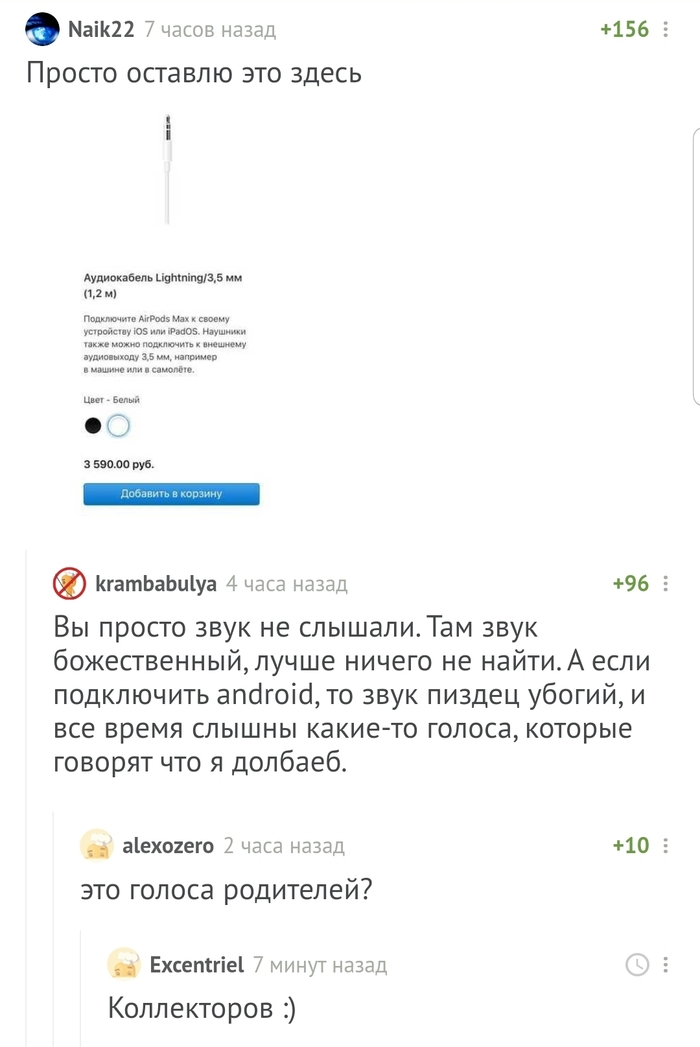Open the overflow menu on krambabulya's comment
This screenshot has height=1047, width=700.
tap(666, 583)
